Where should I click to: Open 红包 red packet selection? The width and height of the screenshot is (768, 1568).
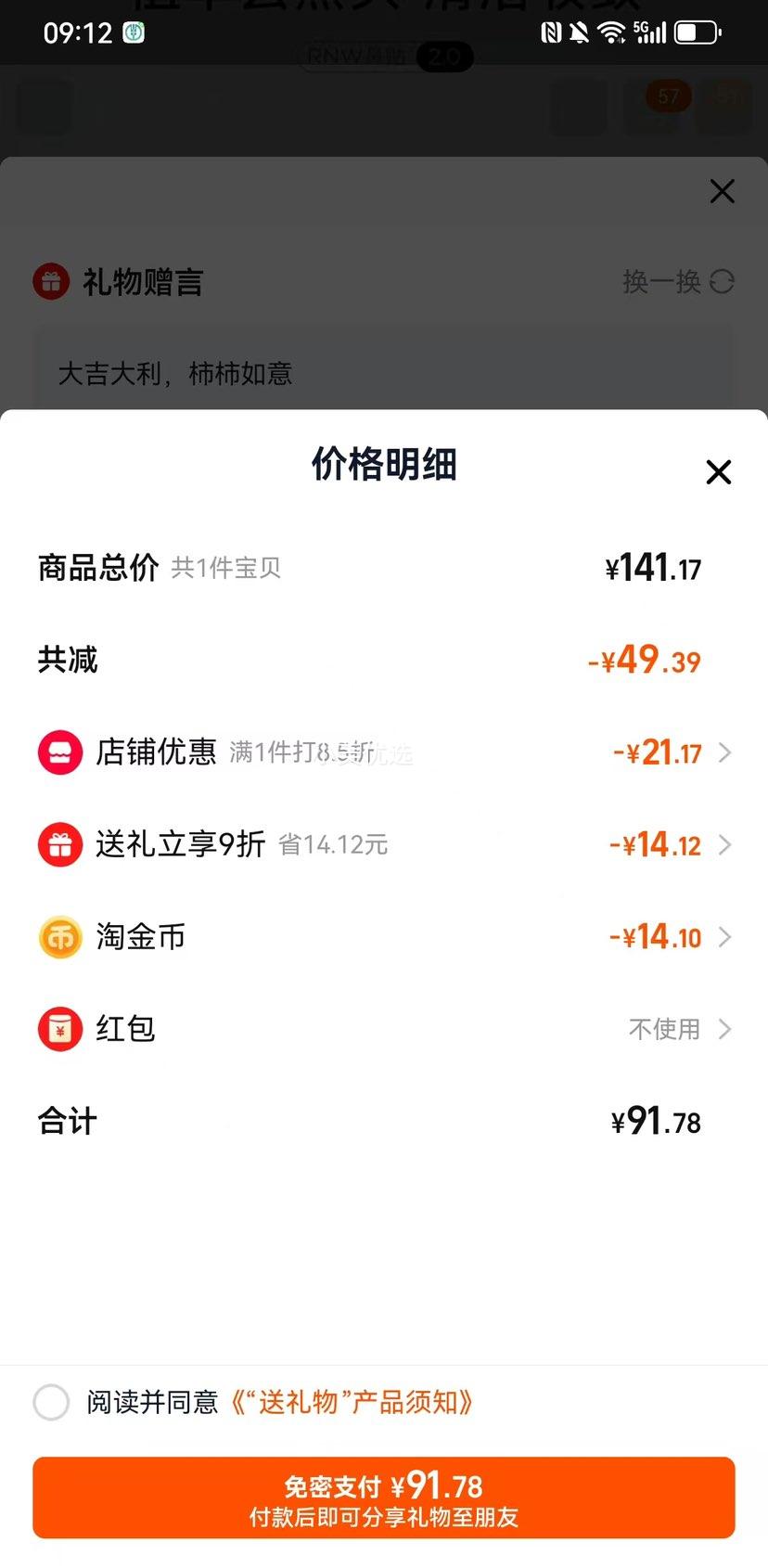point(384,1029)
